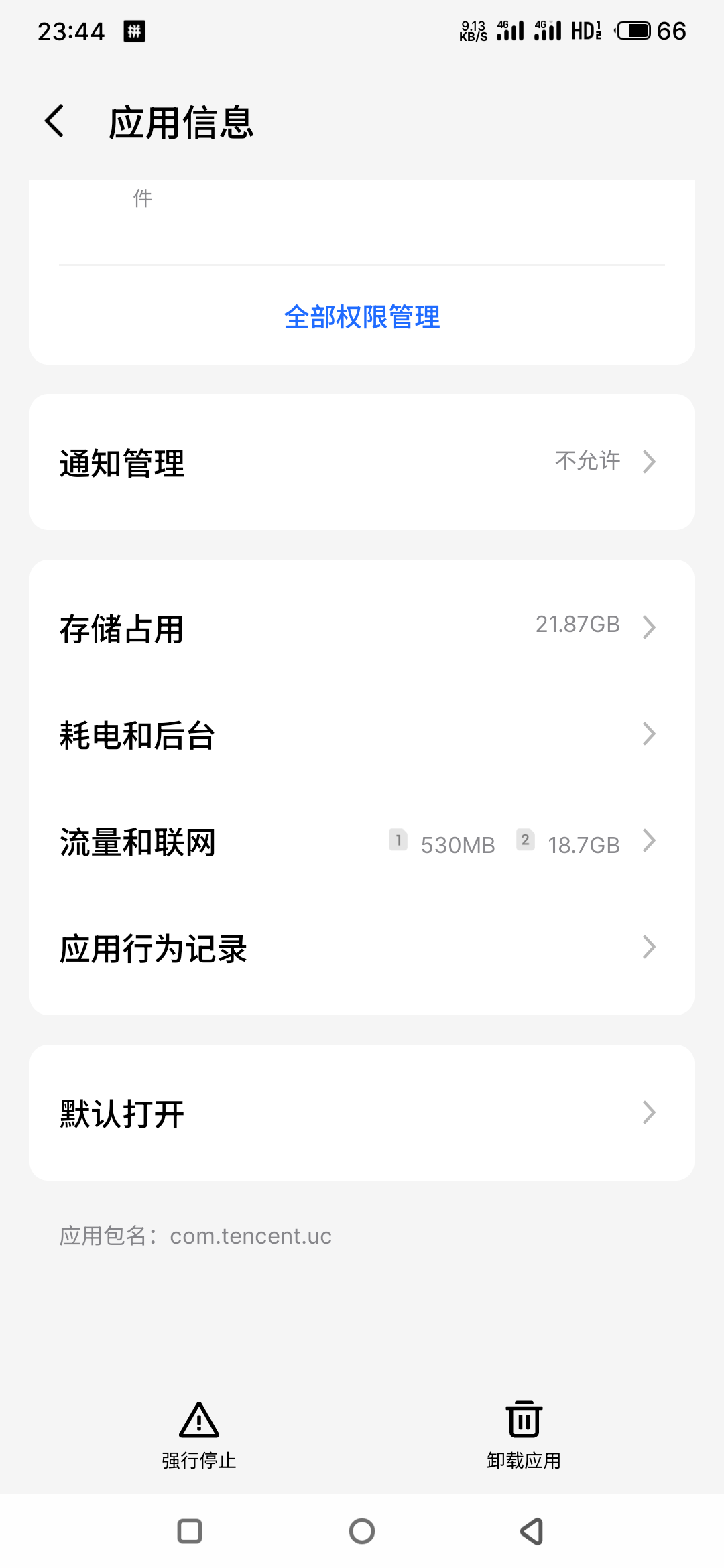This screenshot has width=724, height=1568.
Task: Go back from 应用信息 page
Action: (x=55, y=121)
